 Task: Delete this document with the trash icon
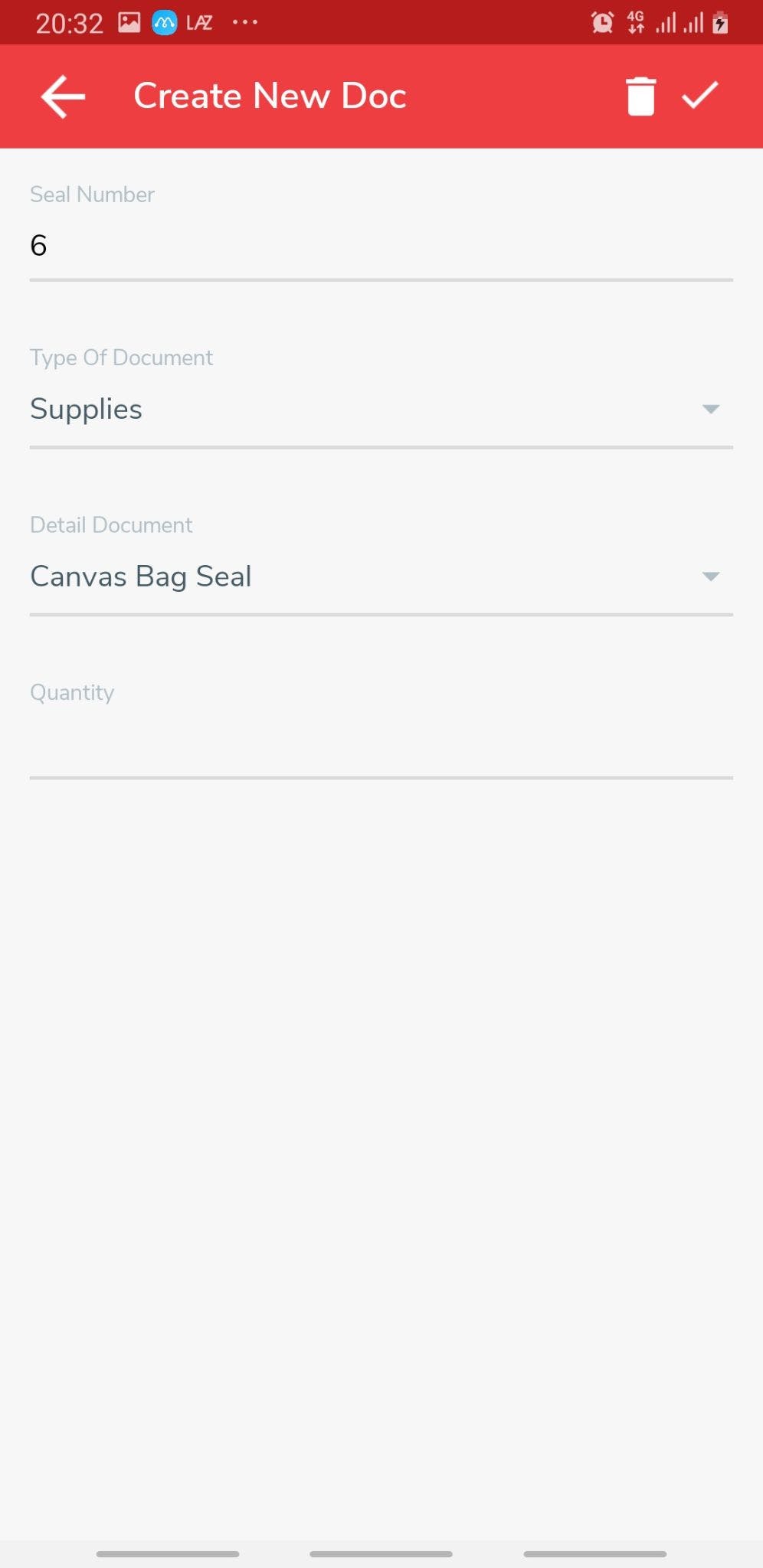tap(640, 96)
